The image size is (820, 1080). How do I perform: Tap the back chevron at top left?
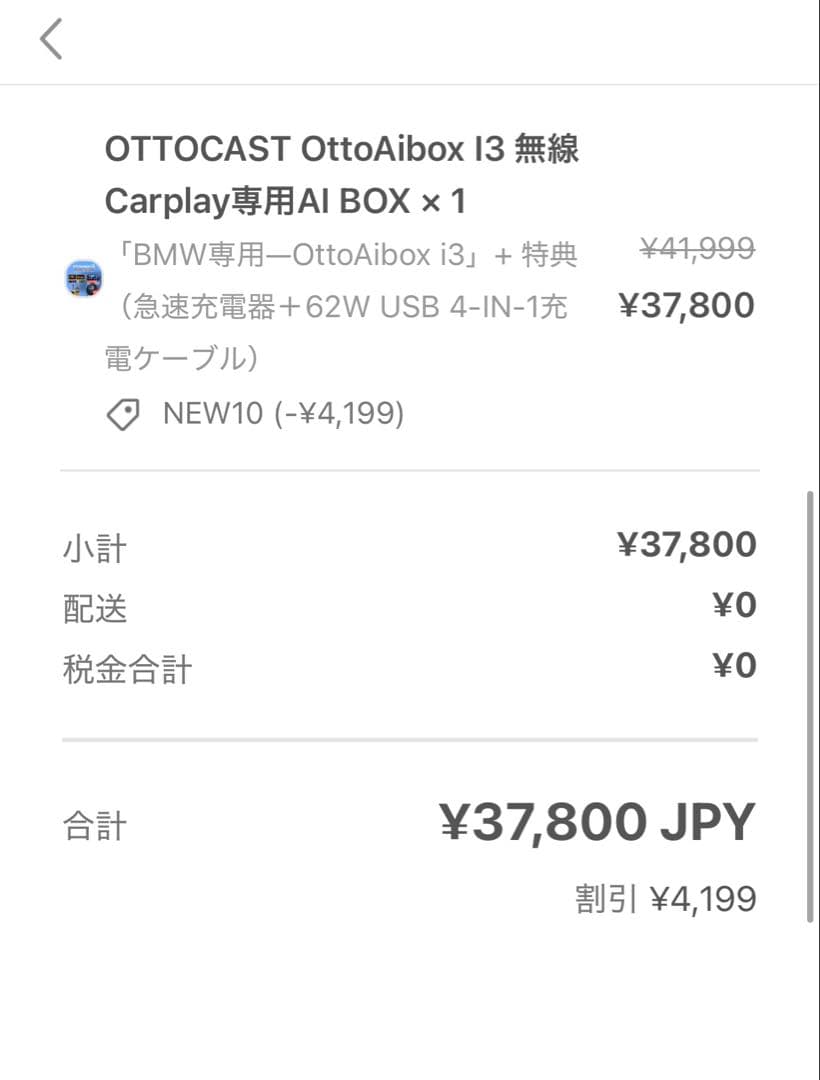coord(48,40)
